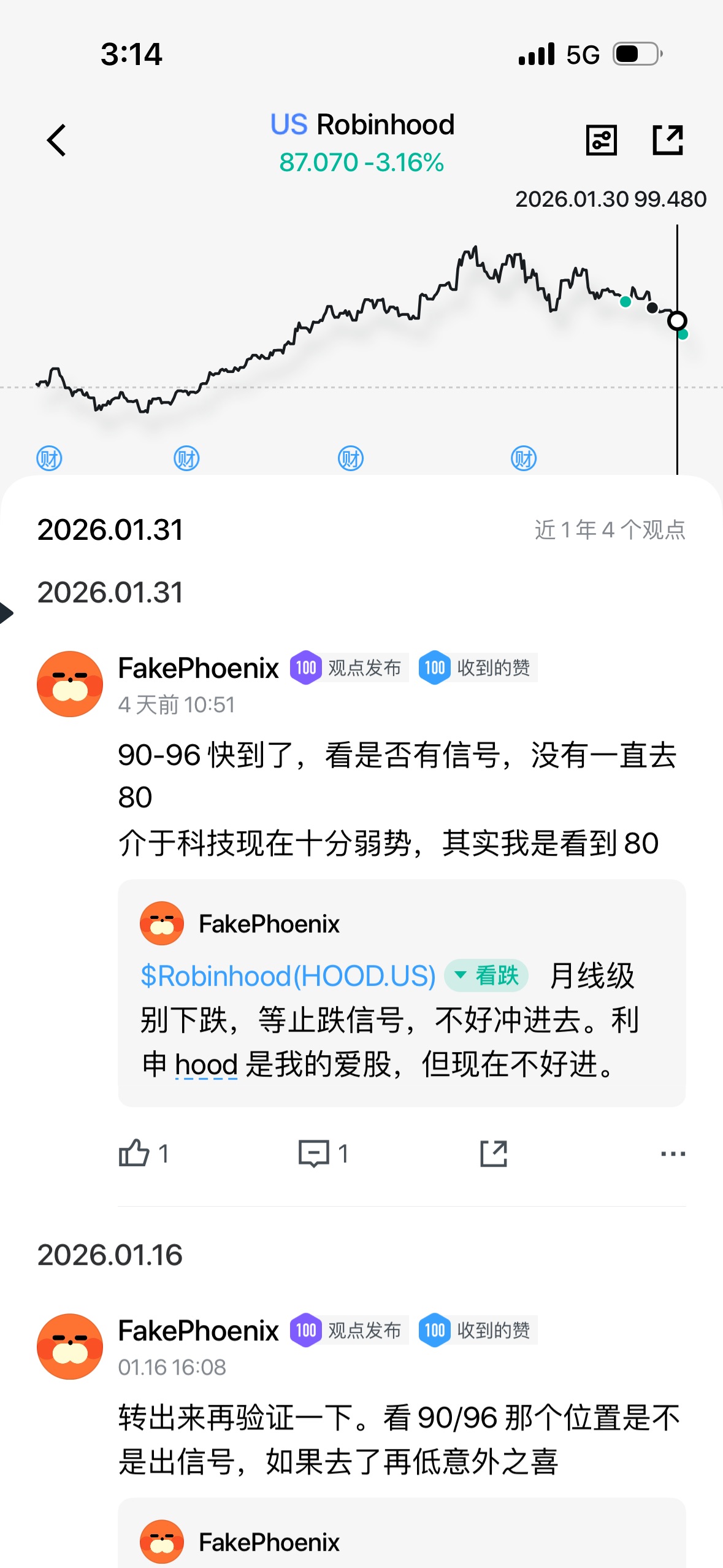The width and height of the screenshot is (723, 1568).
Task: Select the green viewpoint dot on the chart
Action: point(625,302)
